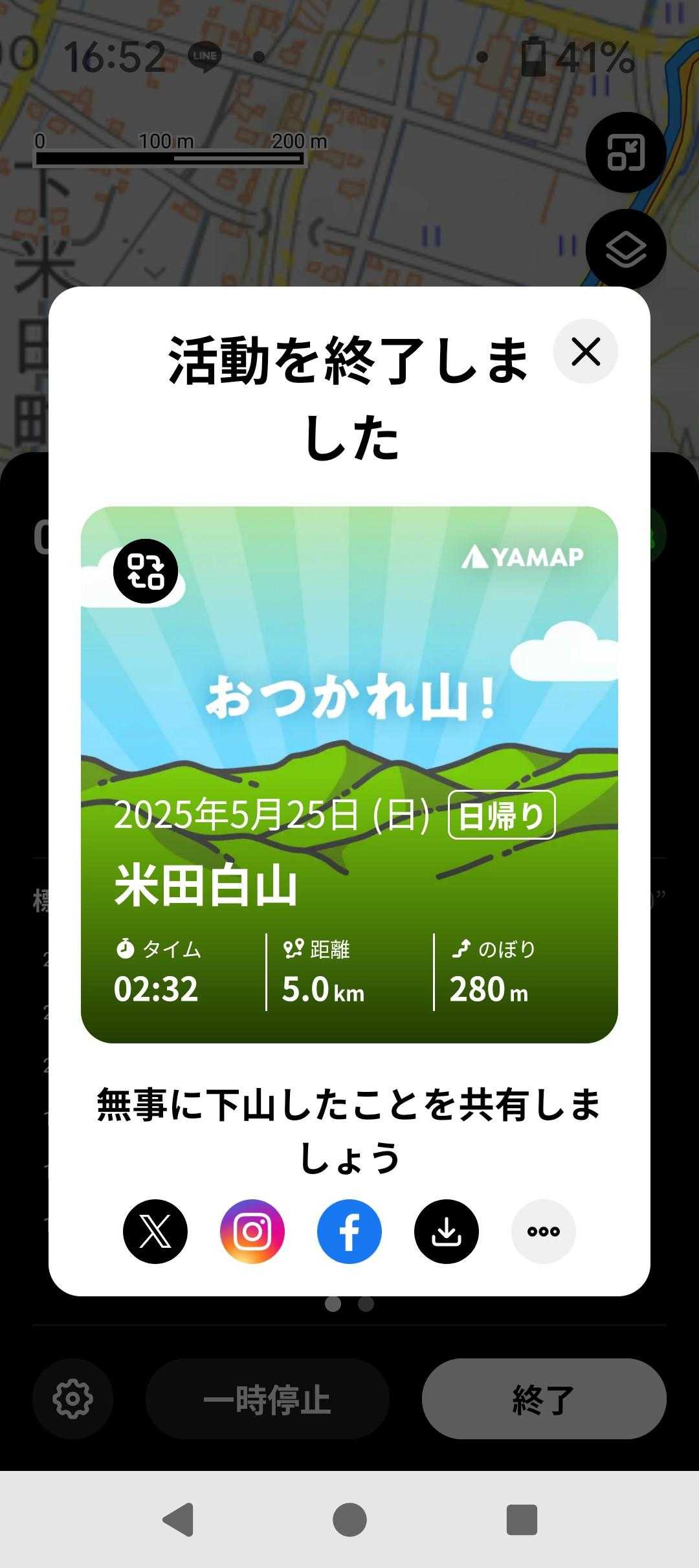Image resolution: width=699 pixels, height=1568 pixels.
Task: Share the activity on Facebook
Action: click(349, 1231)
